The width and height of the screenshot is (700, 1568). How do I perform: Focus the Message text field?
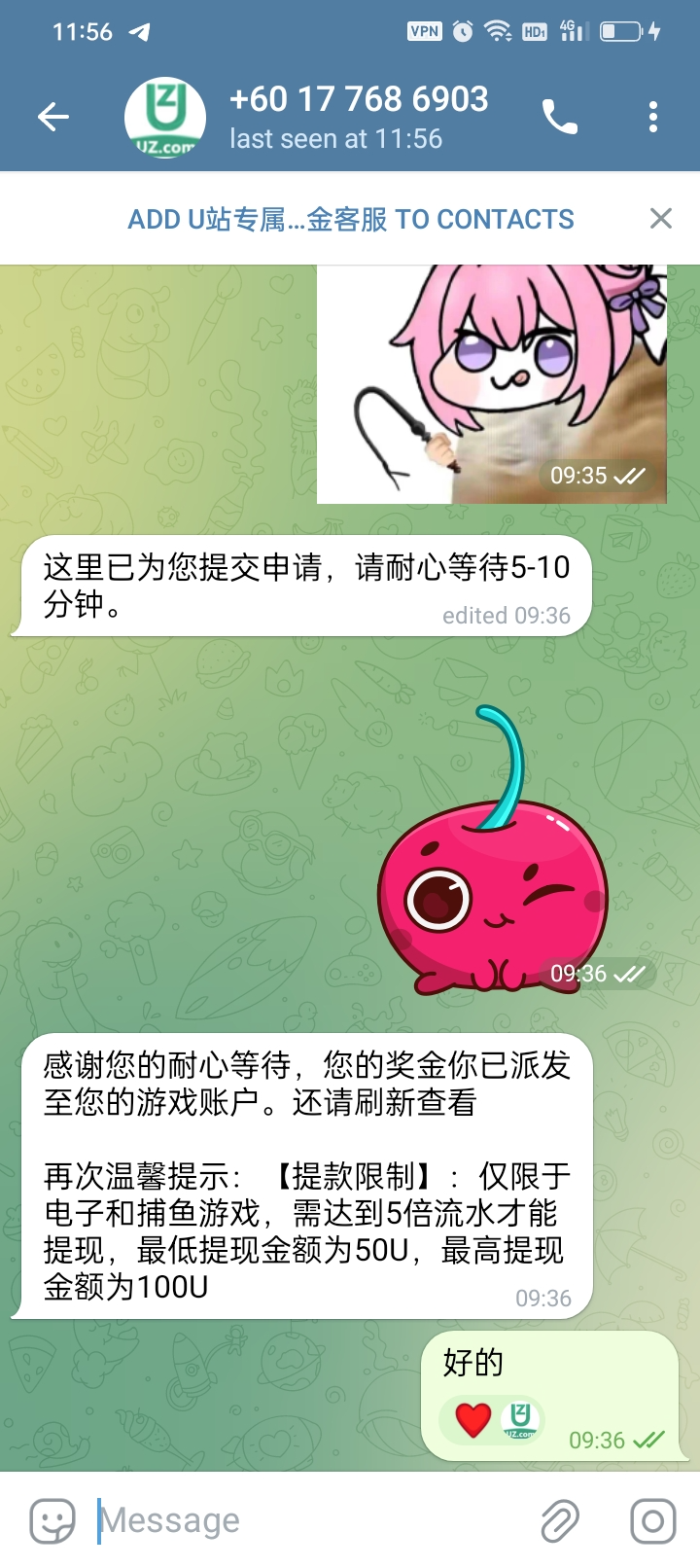coord(311,1519)
